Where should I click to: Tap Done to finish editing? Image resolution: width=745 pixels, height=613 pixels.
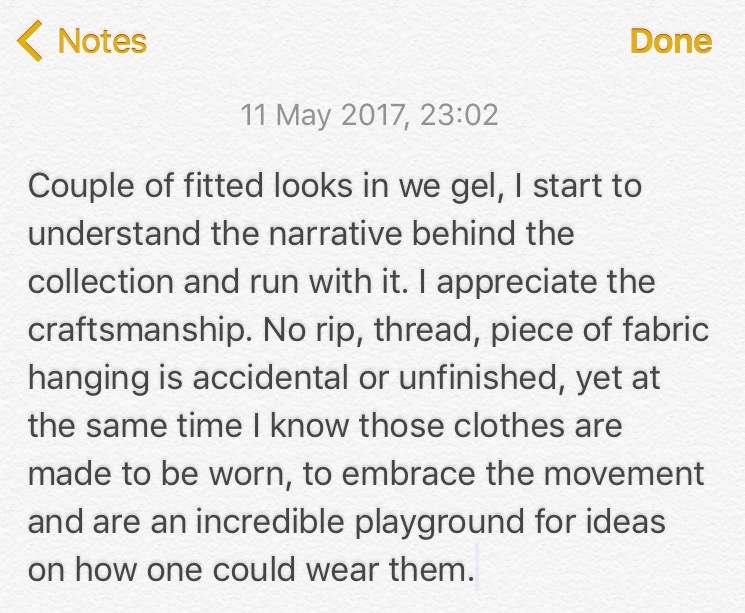point(670,41)
